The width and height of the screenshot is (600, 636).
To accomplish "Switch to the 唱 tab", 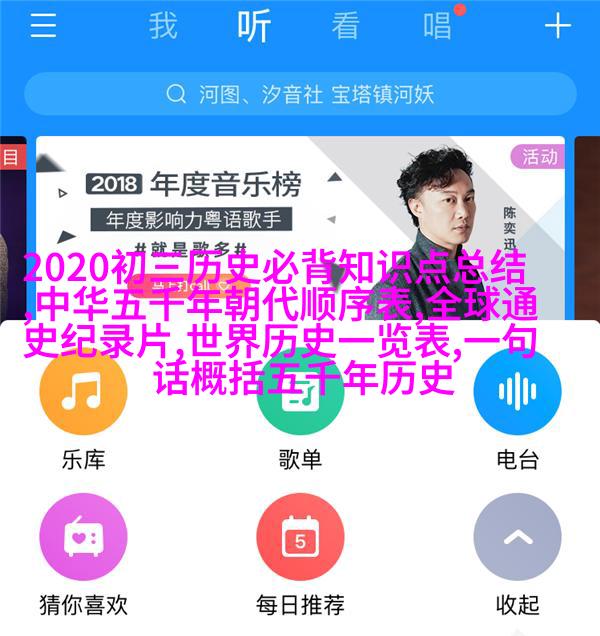I will coord(437,26).
